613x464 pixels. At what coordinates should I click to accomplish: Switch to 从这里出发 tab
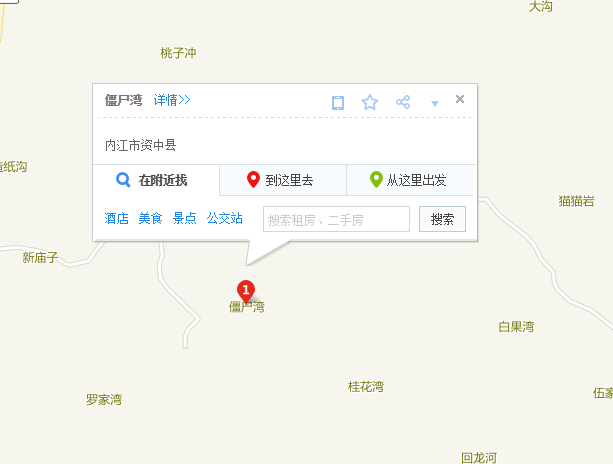[x=408, y=181]
